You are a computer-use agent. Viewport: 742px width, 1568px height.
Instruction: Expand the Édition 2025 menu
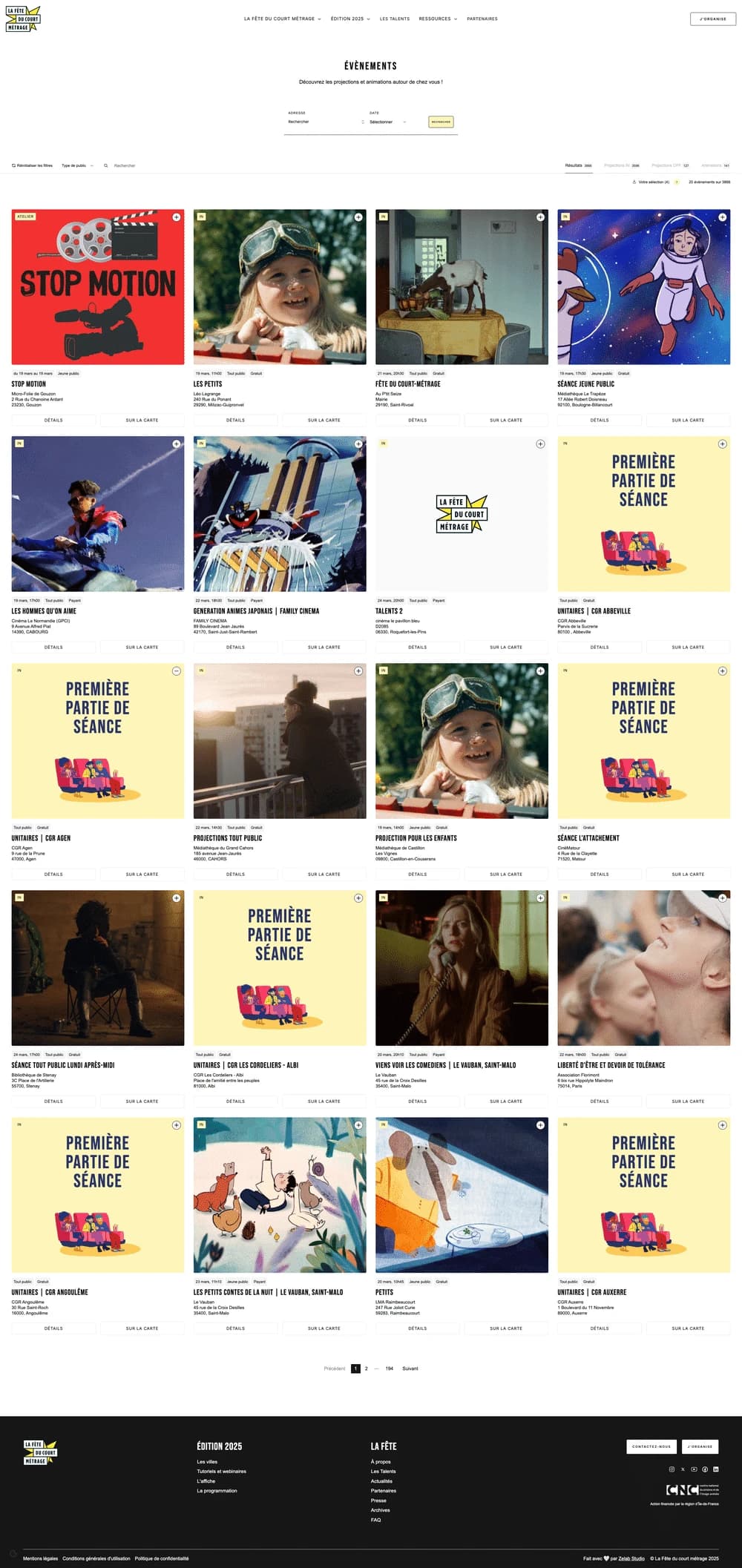pyautogui.click(x=349, y=19)
